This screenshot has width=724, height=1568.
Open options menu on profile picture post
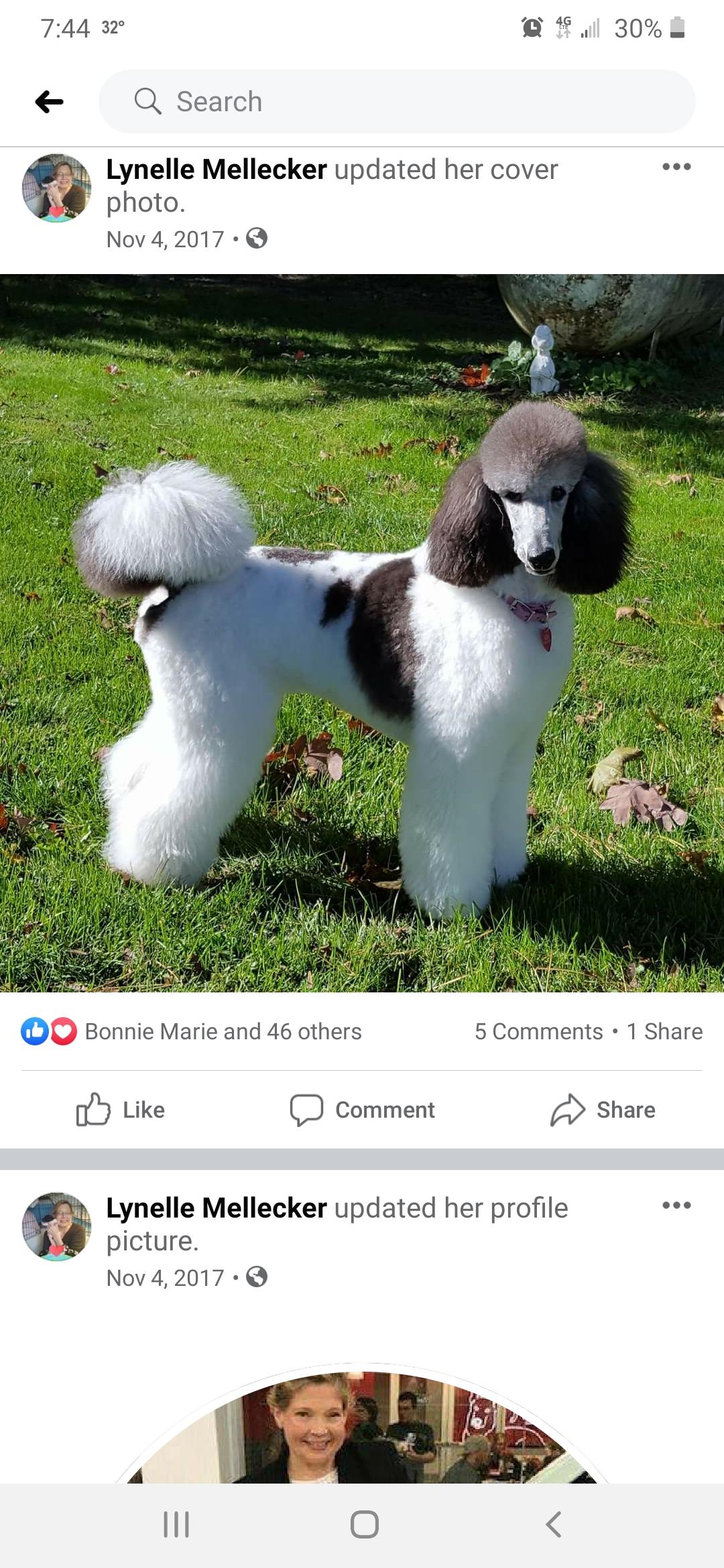676,1205
